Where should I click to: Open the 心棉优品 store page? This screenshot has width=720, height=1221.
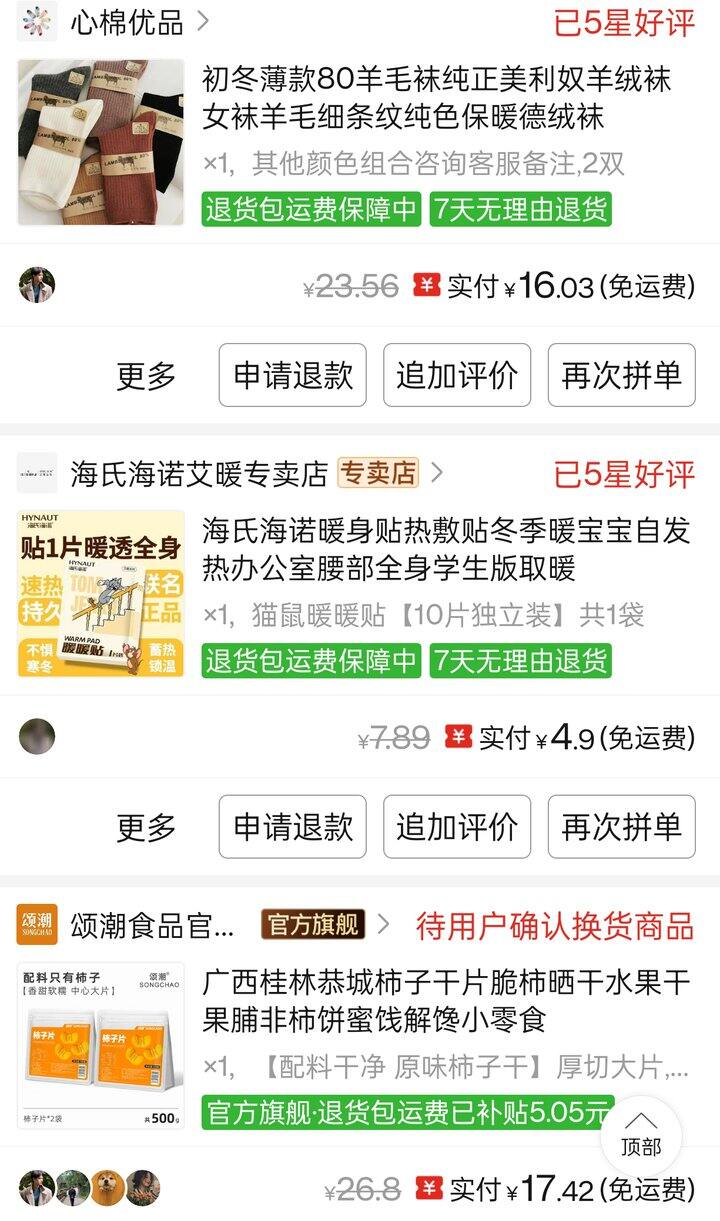point(127,22)
